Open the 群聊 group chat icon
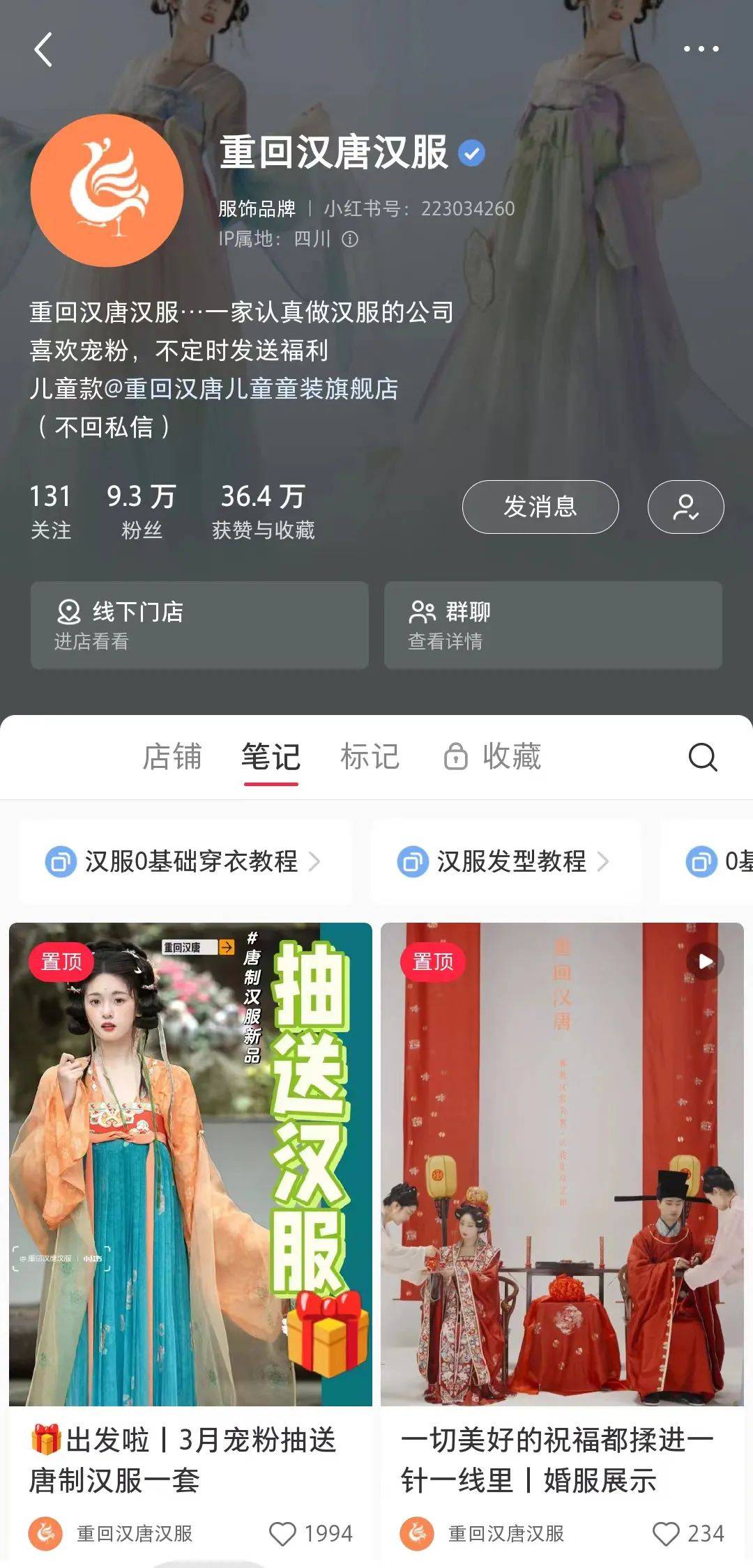Screen dimensions: 753x1568 (x=420, y=611)
